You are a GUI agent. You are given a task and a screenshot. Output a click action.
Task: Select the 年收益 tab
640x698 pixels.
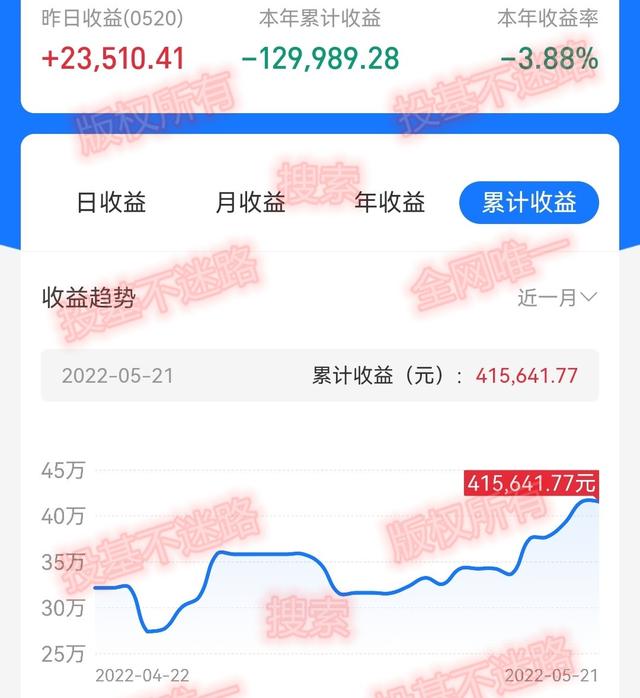[x=390, y=203]
